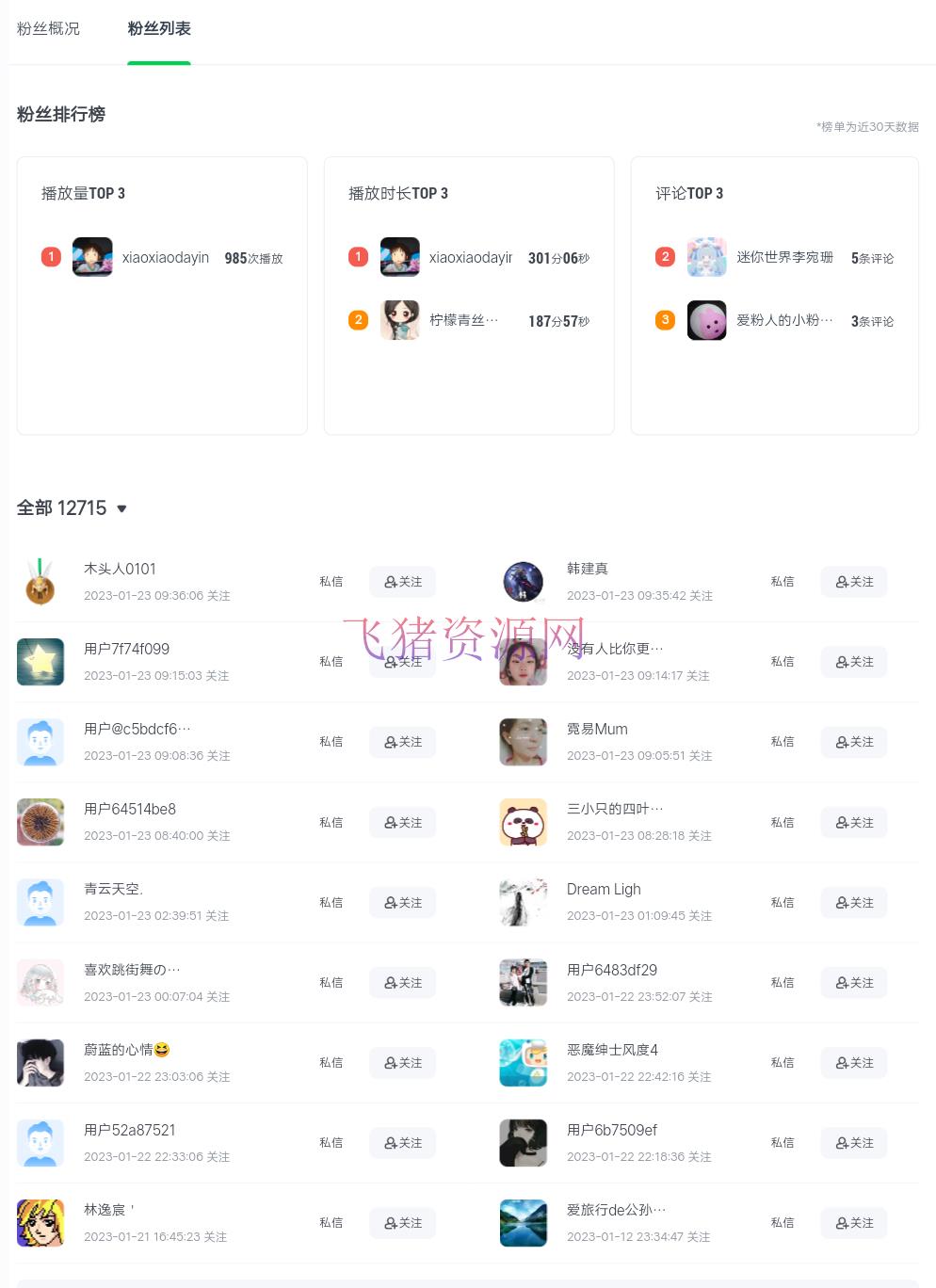Open the avatar of 三小只的四叶
The image size is (936, 1288).
(x=523, y=822)
